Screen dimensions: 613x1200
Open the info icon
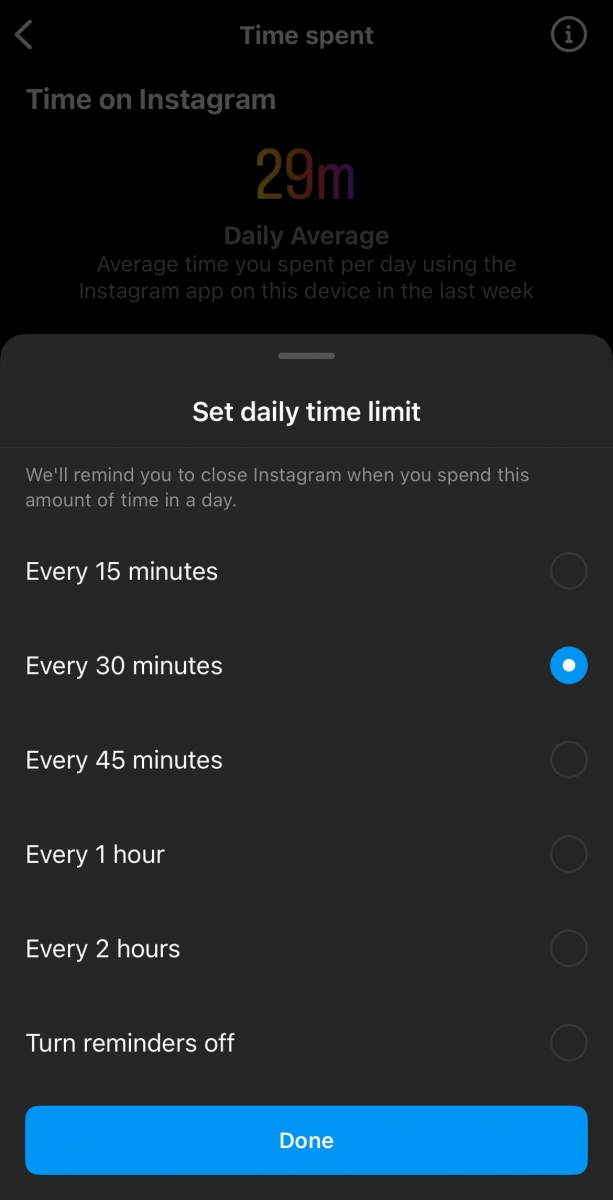click(568, 36)
